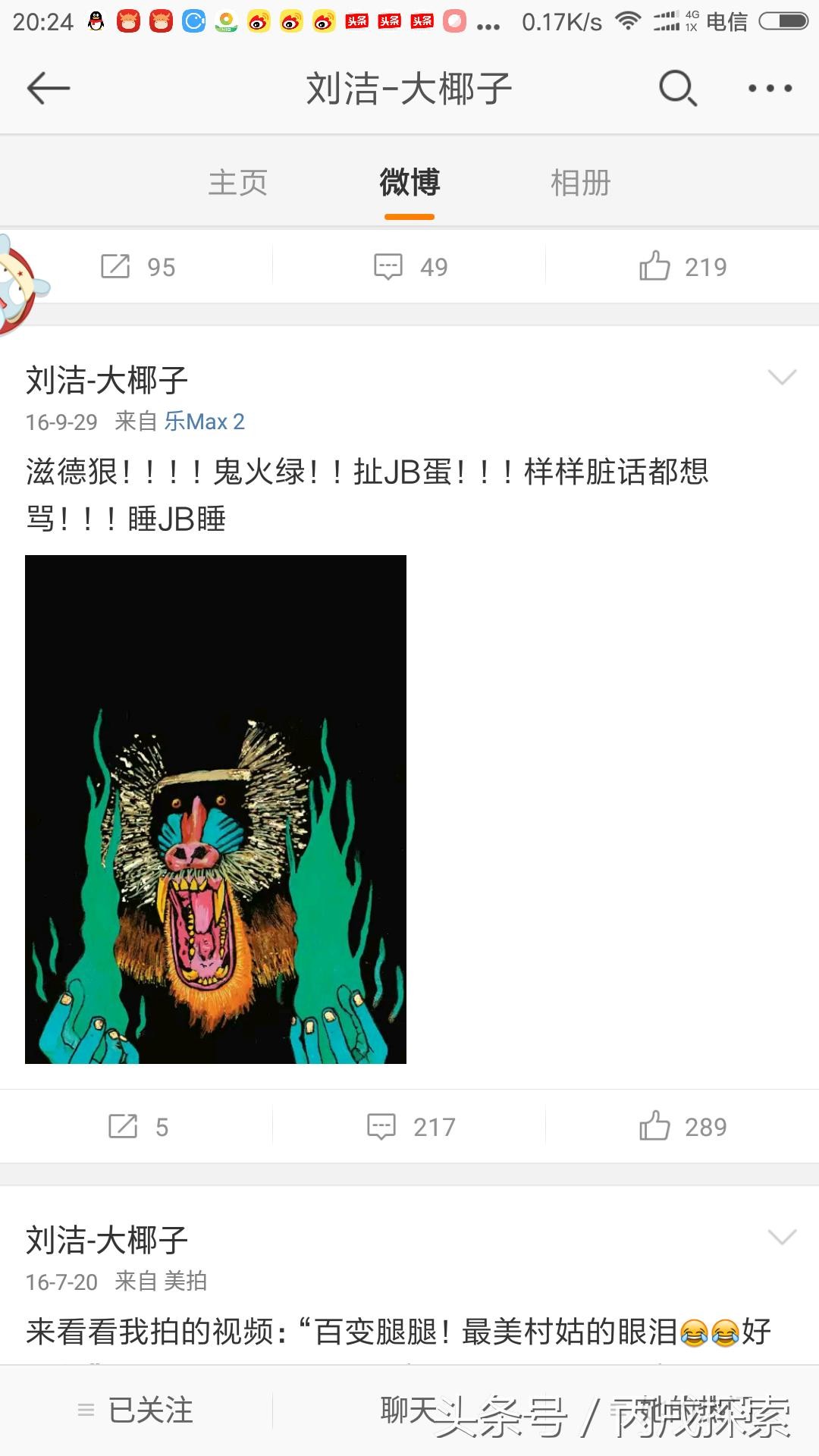Screen dimensions: 819x1456
Task: Open the three-dot overflow menu
Action: coord(770,89)
